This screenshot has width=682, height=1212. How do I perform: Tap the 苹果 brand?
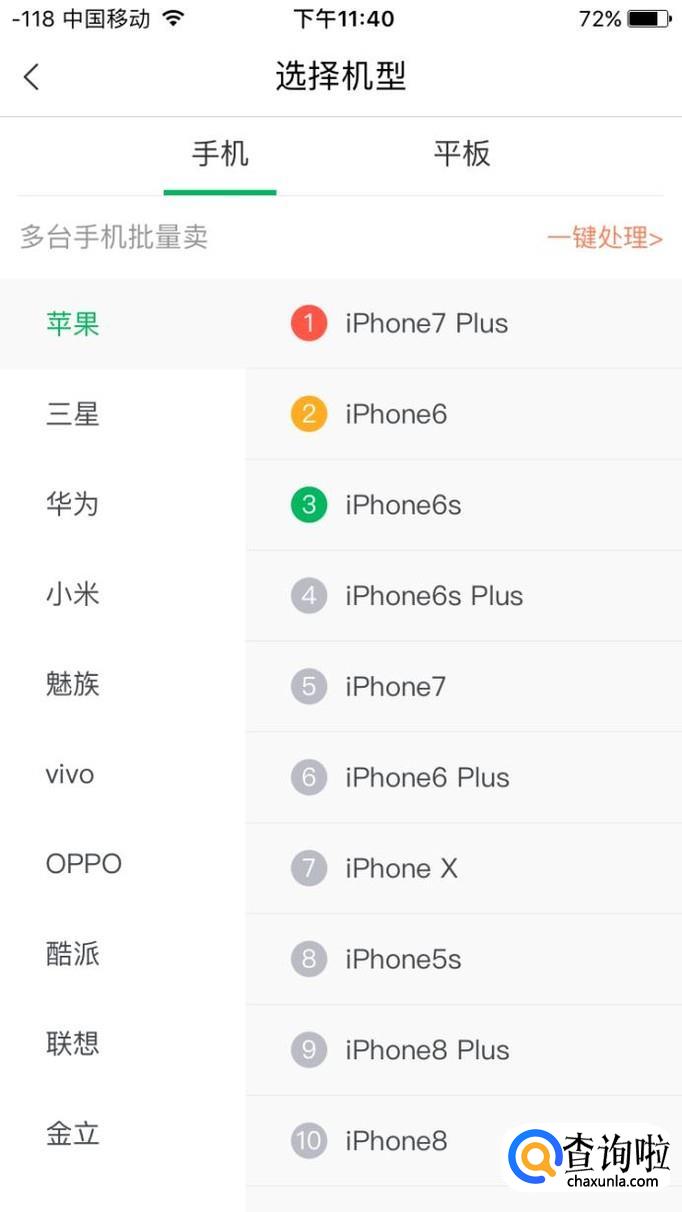tap(73, 324)
